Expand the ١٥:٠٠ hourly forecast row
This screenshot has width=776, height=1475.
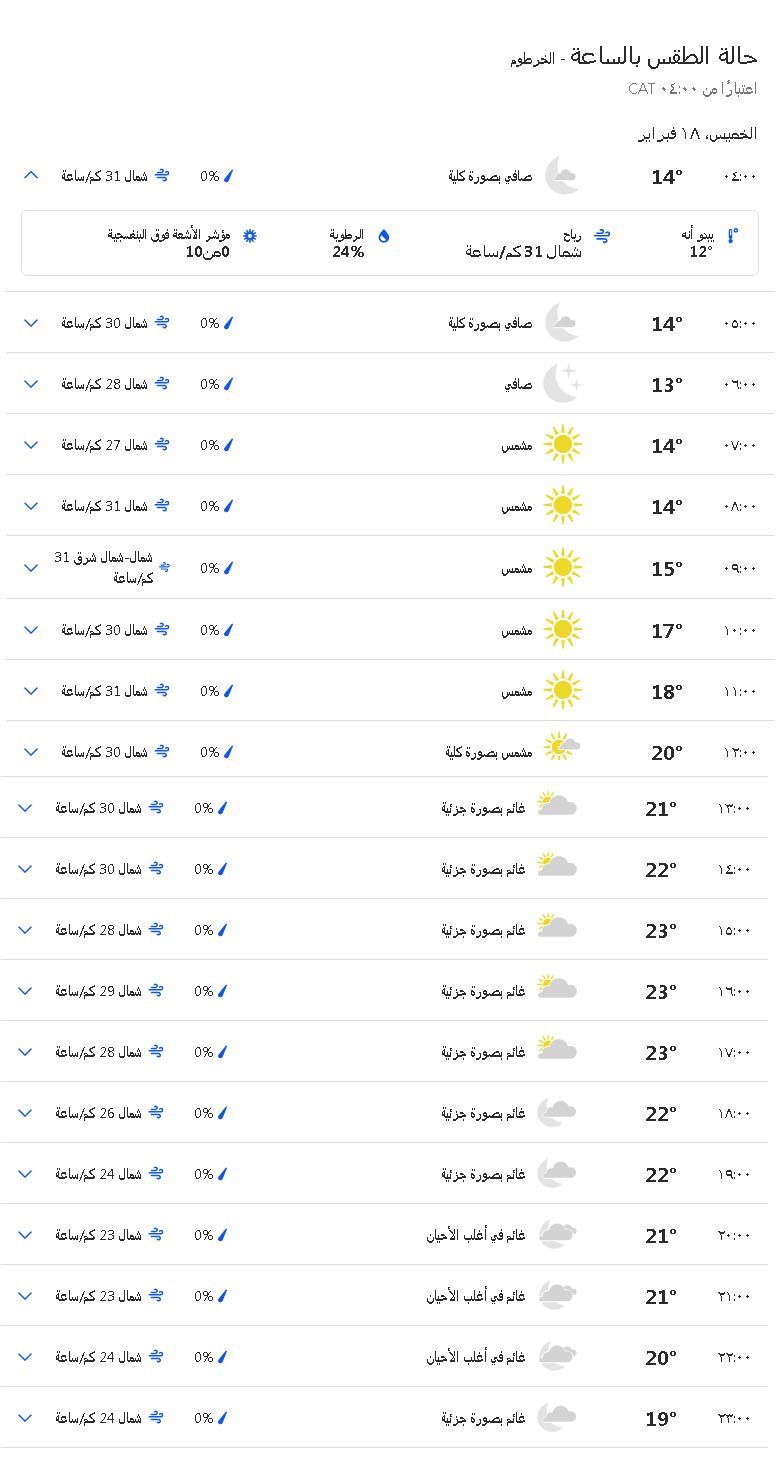point(25,930)
